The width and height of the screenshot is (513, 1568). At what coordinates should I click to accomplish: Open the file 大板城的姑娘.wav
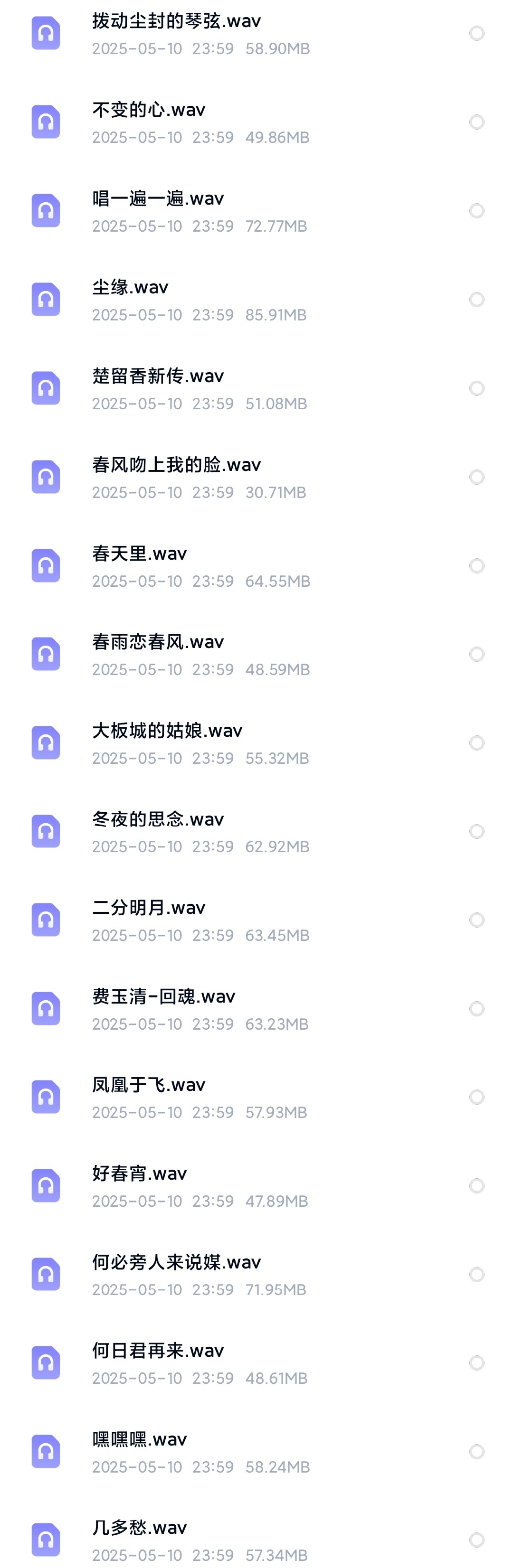click(167, 731)
